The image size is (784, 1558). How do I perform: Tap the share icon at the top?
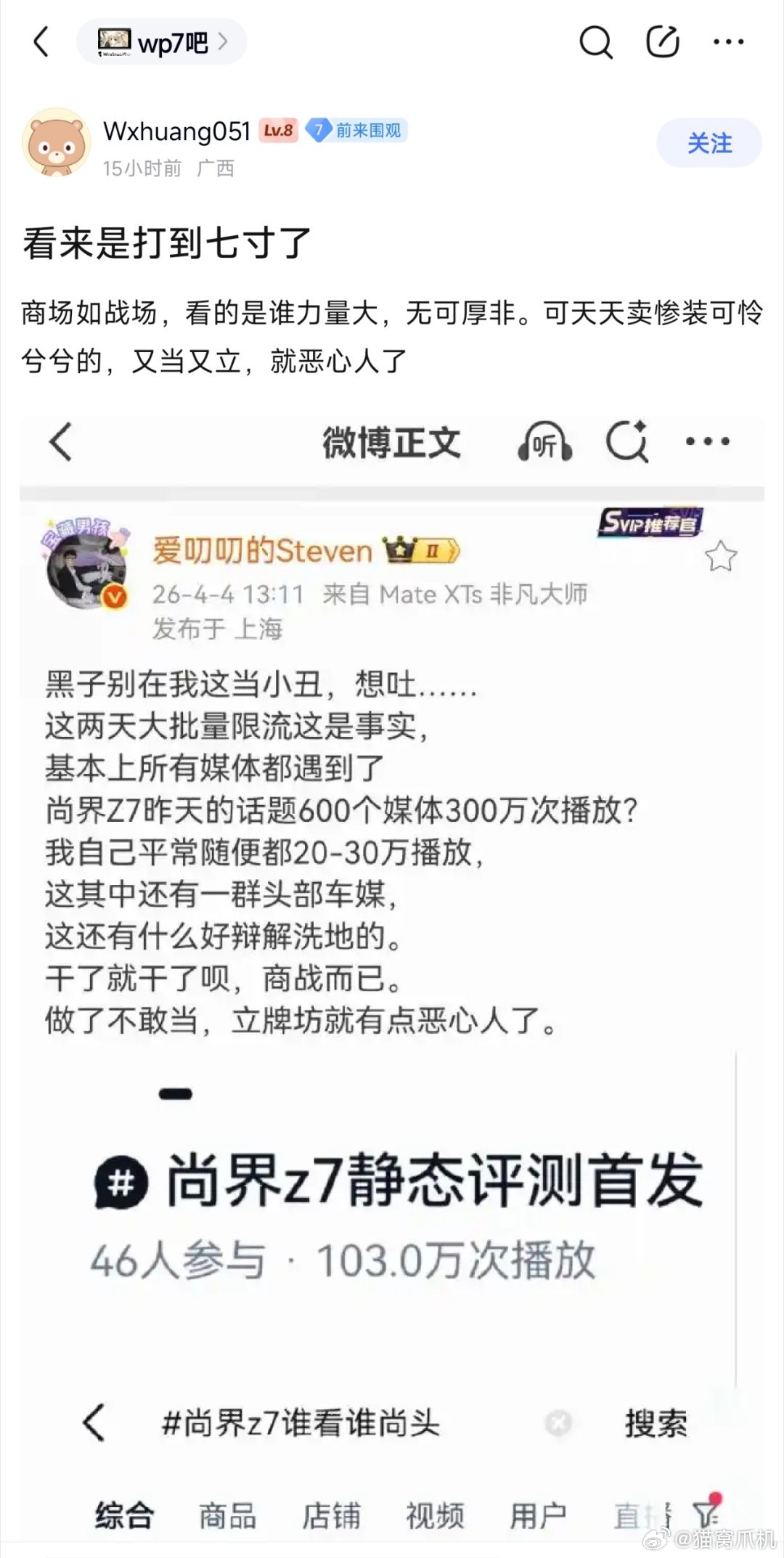[x=662, y=42]
